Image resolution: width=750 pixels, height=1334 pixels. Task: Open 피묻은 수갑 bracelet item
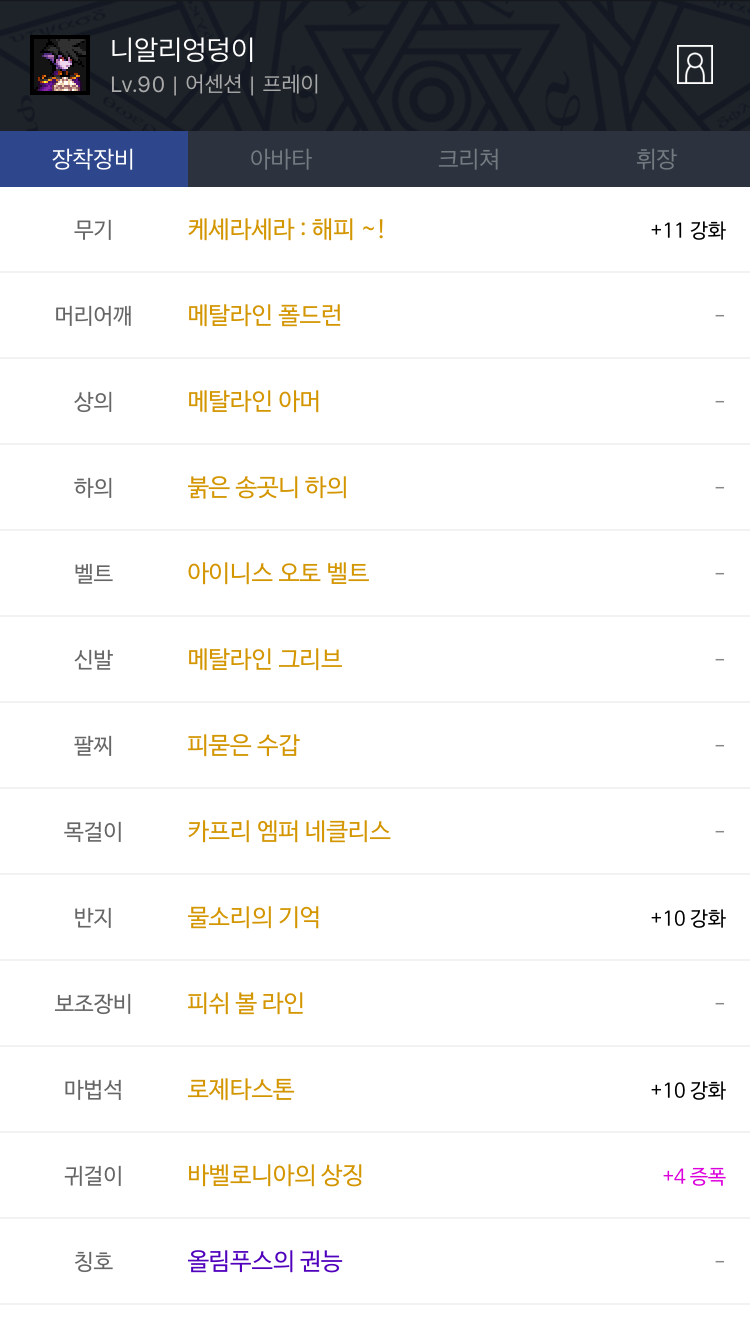(375, 746)
